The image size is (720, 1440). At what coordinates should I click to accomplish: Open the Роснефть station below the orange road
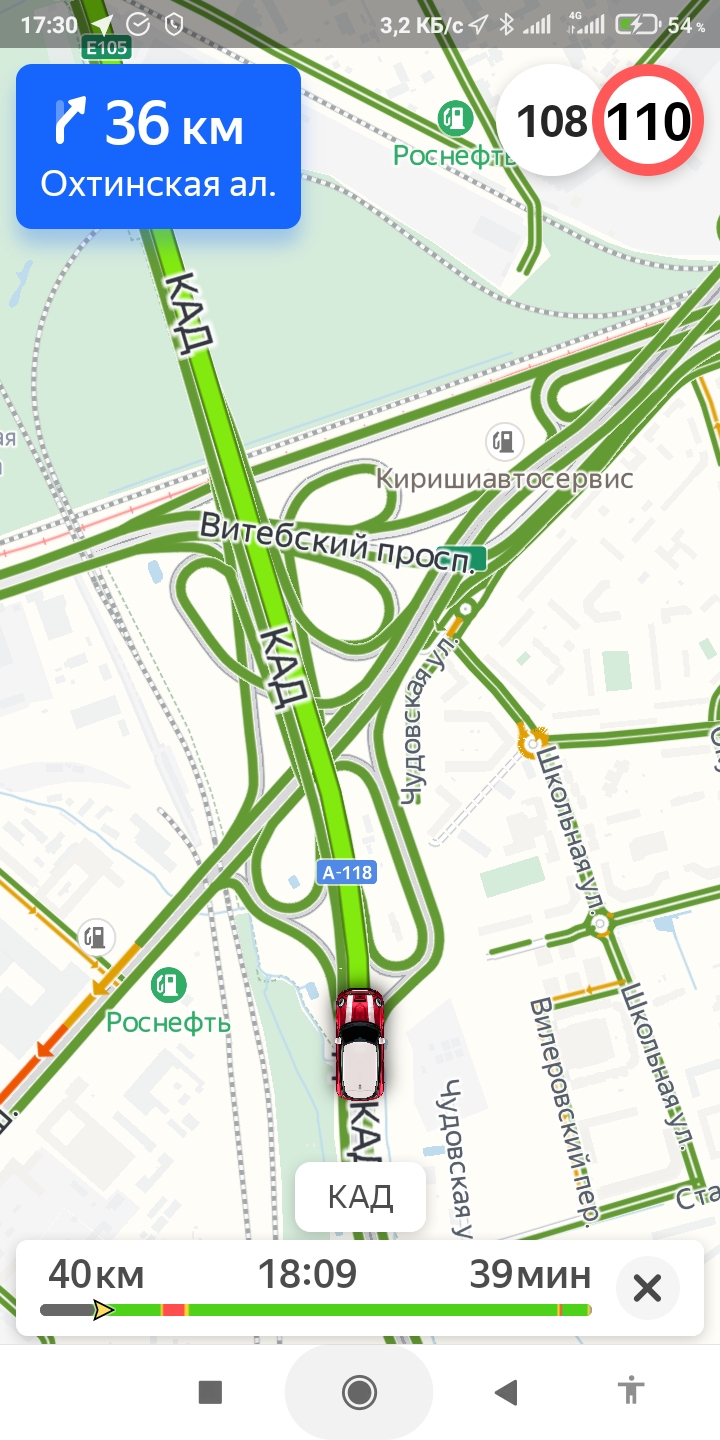[x=168, y=985]
